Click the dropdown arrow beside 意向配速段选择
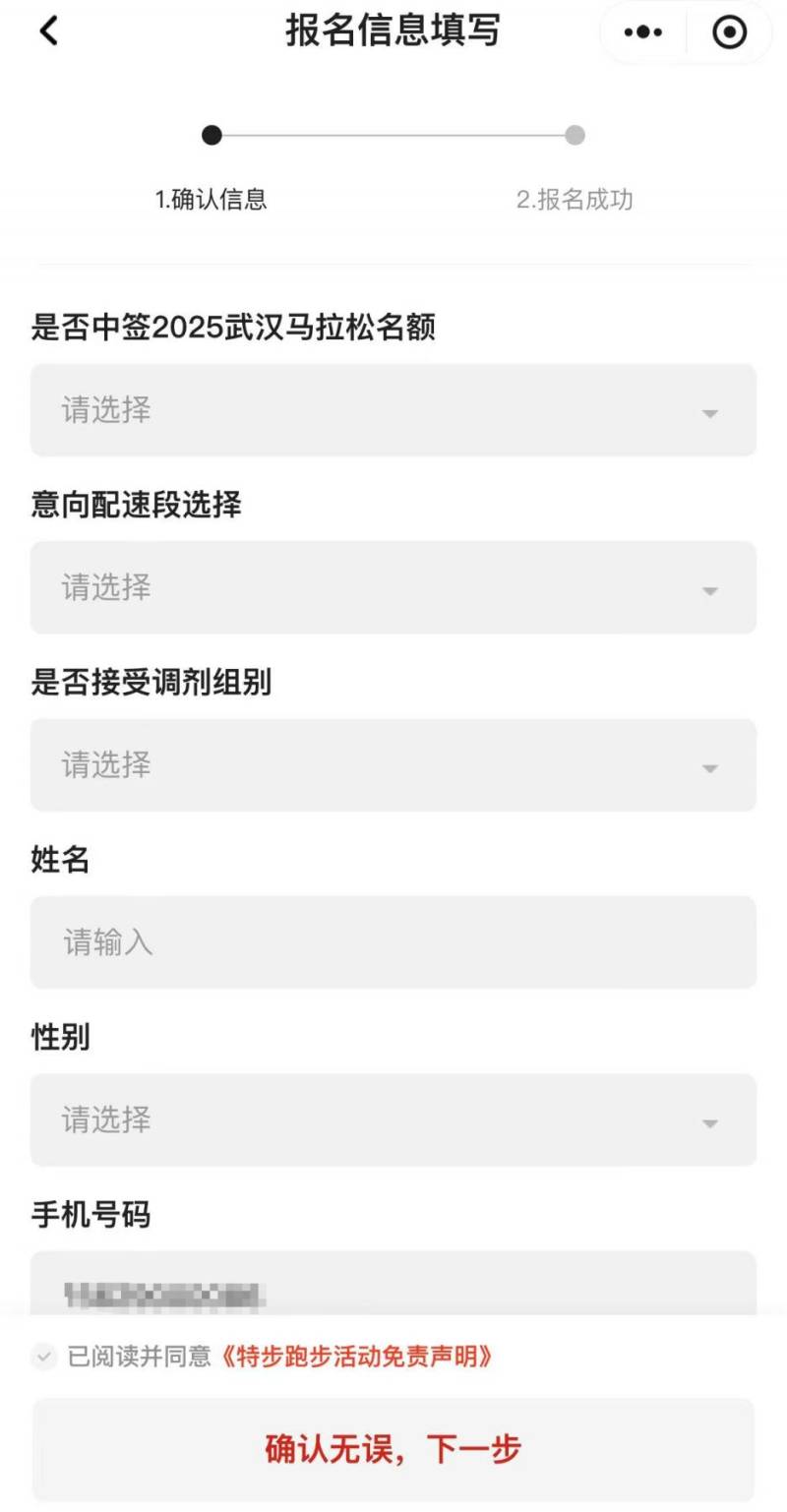This screenshot has width=787, height=1512. [709, 589]
